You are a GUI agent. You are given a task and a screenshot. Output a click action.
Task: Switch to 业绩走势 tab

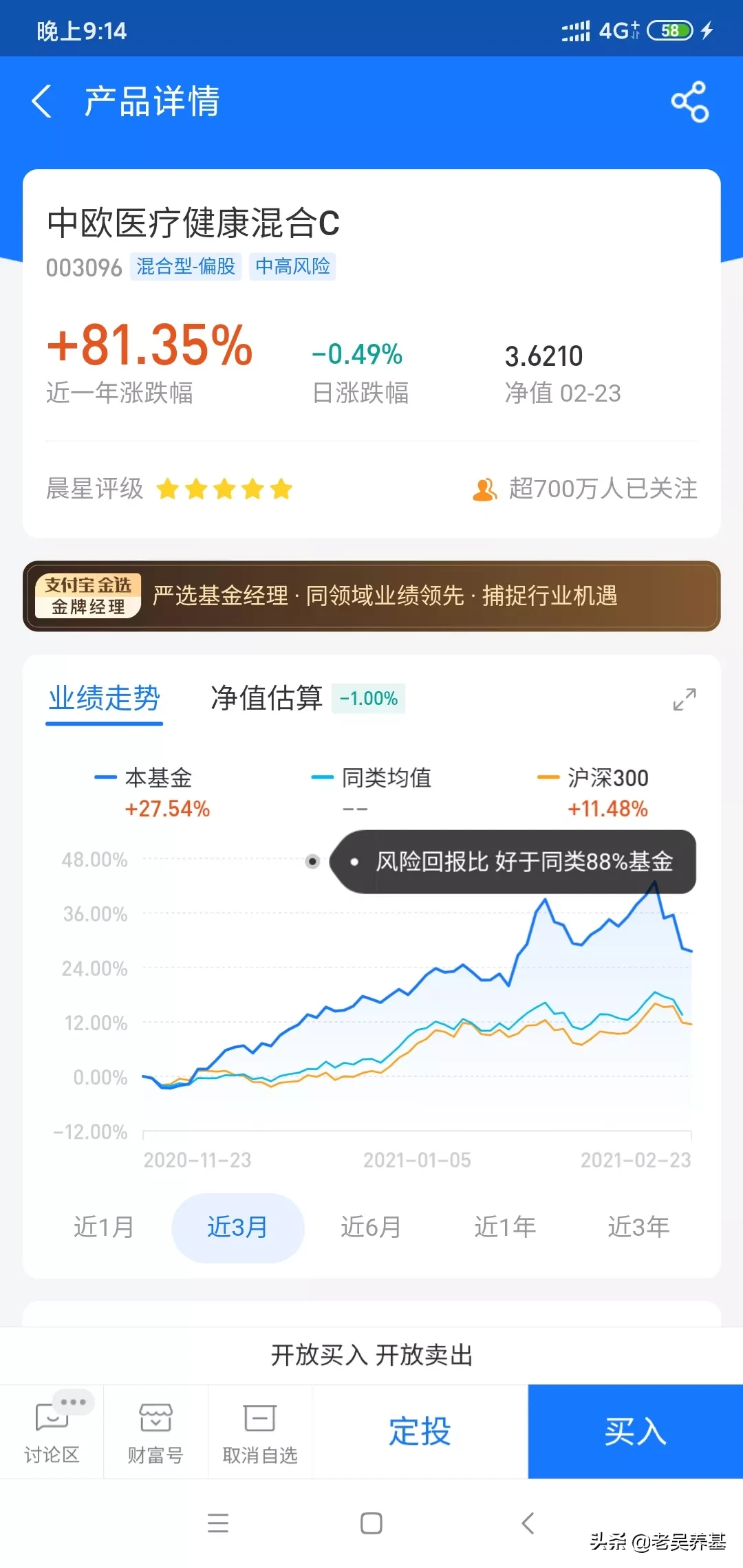pyautogui.click(x=104, y=699)
